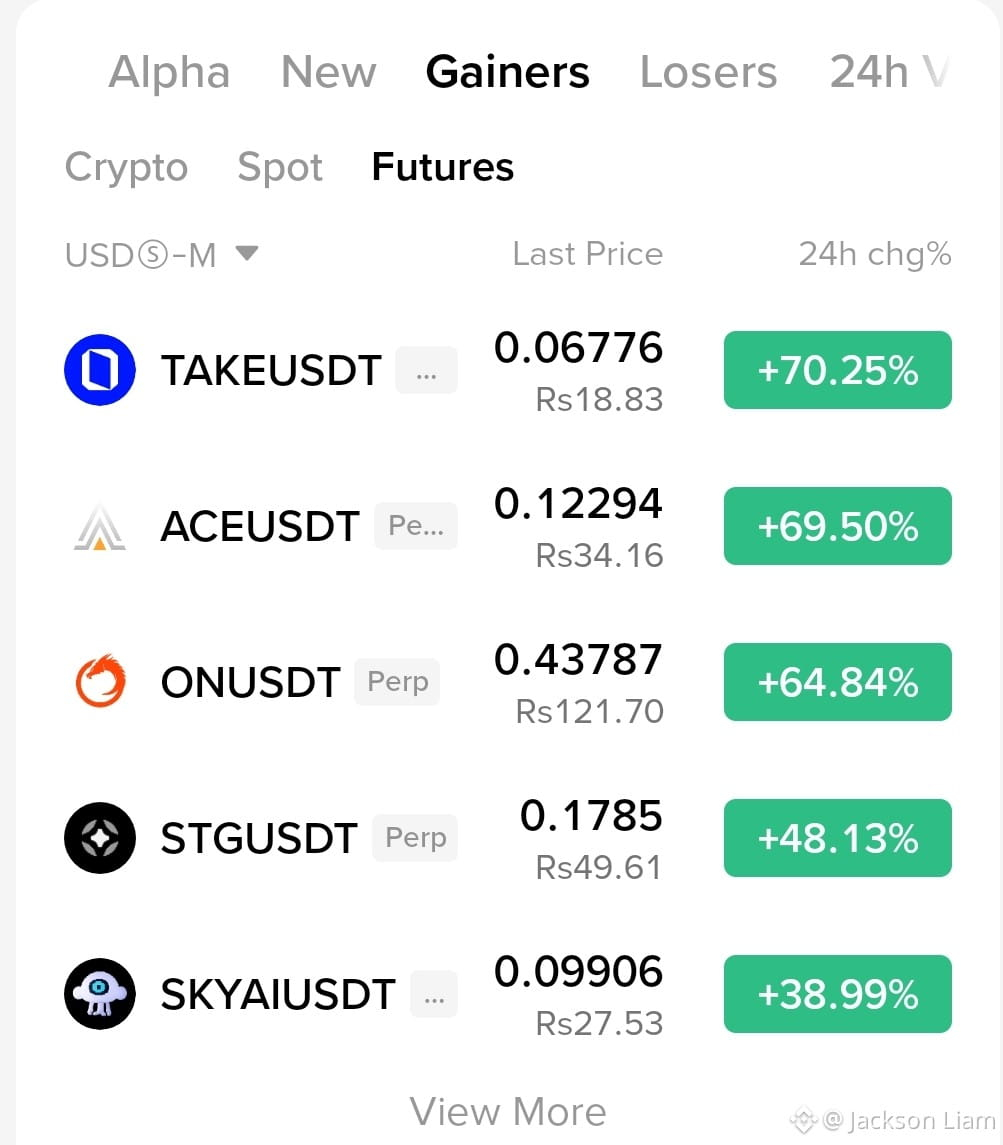Tap View More to see all gainers
This screenshot has height=1145, width=1003.
tap(508, 1111)
